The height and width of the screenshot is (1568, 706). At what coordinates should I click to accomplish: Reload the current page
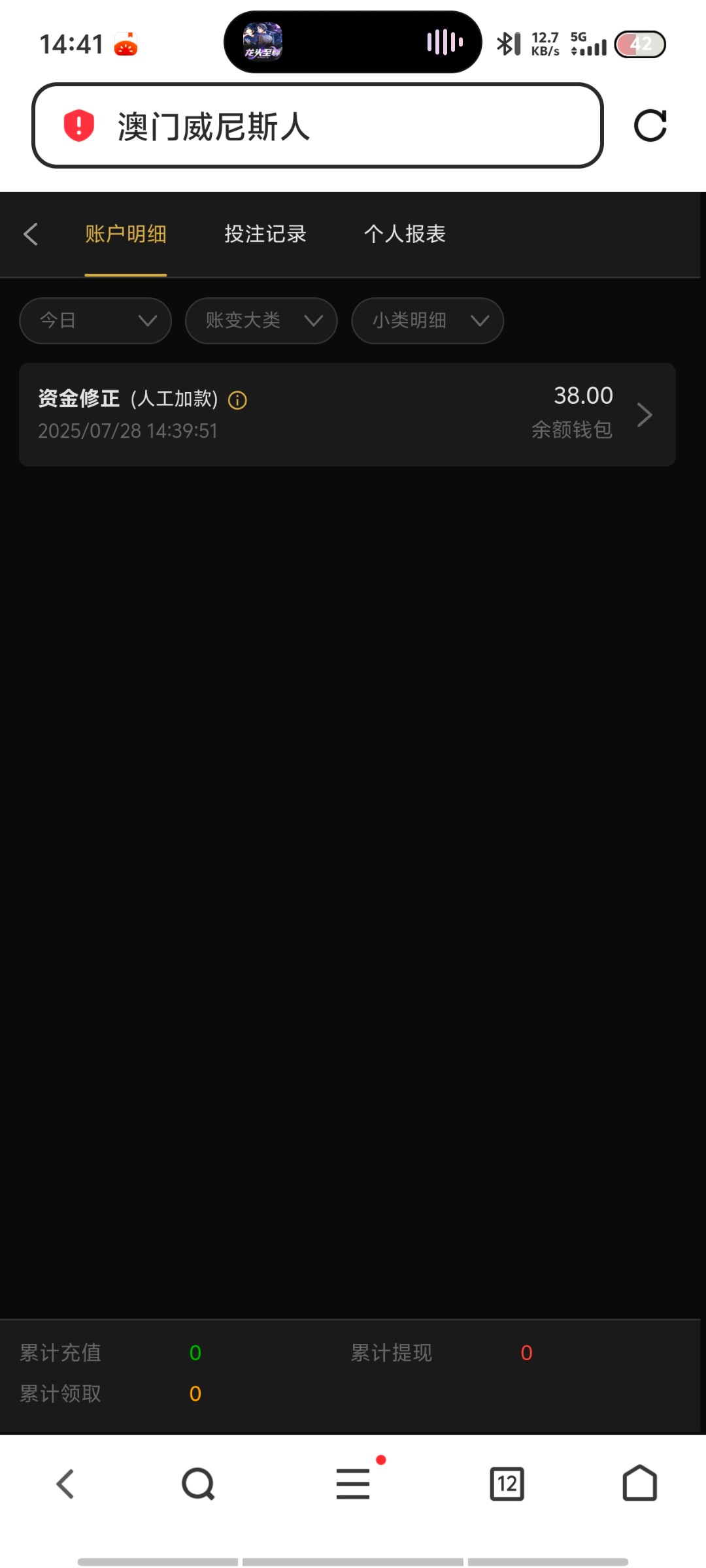[x=650, y=125]
